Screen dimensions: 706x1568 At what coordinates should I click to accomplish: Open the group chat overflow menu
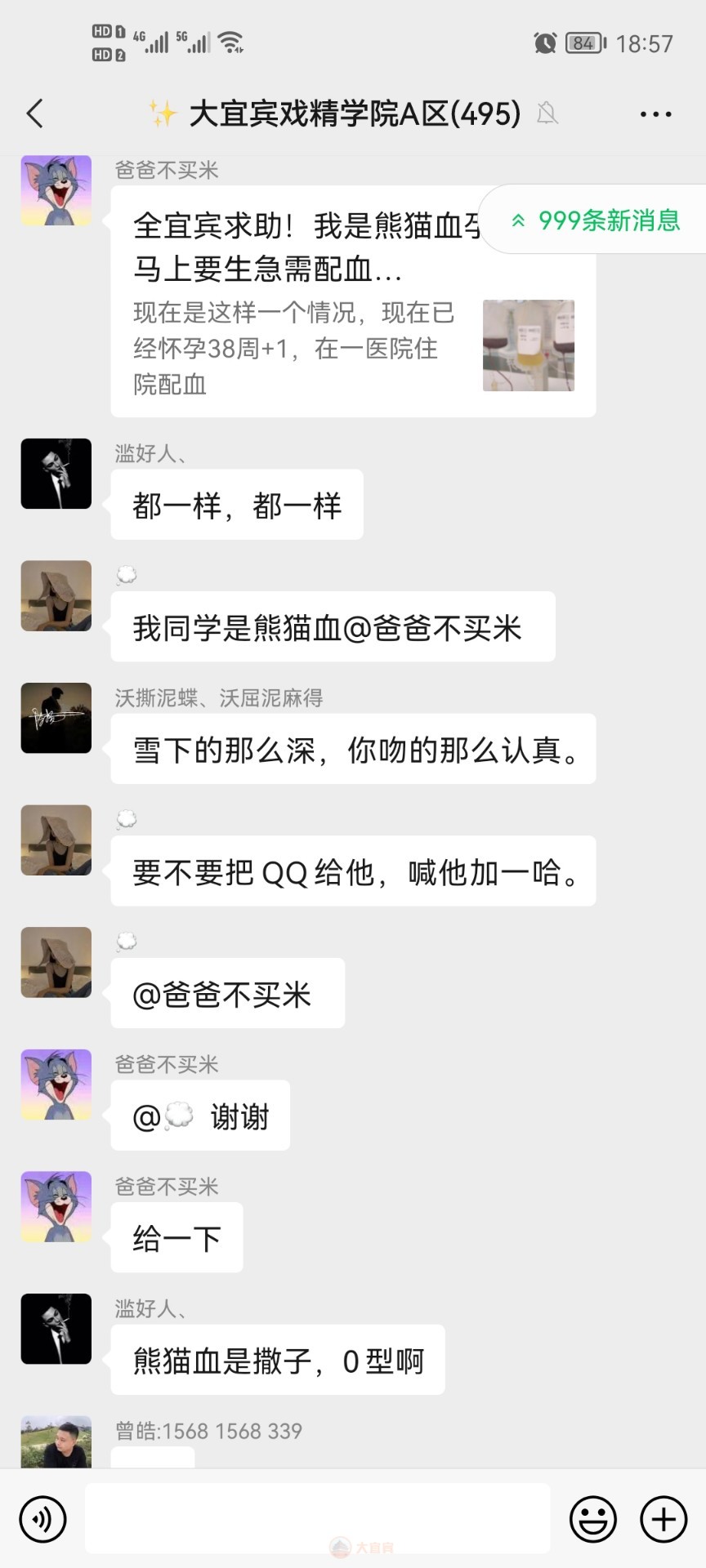655,114
